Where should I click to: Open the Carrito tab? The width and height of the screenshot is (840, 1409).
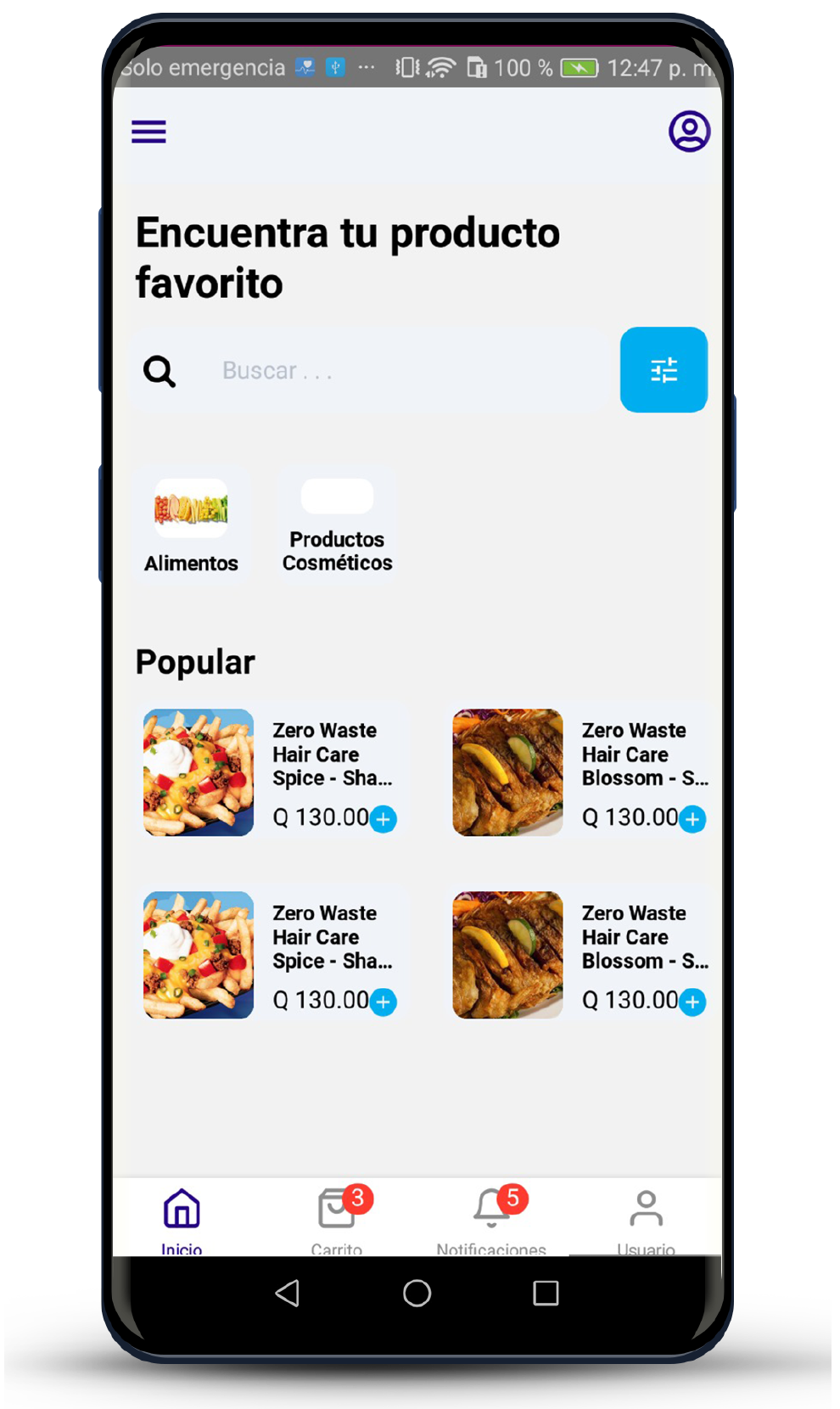pyautogui.click(x=337, y=1218)
